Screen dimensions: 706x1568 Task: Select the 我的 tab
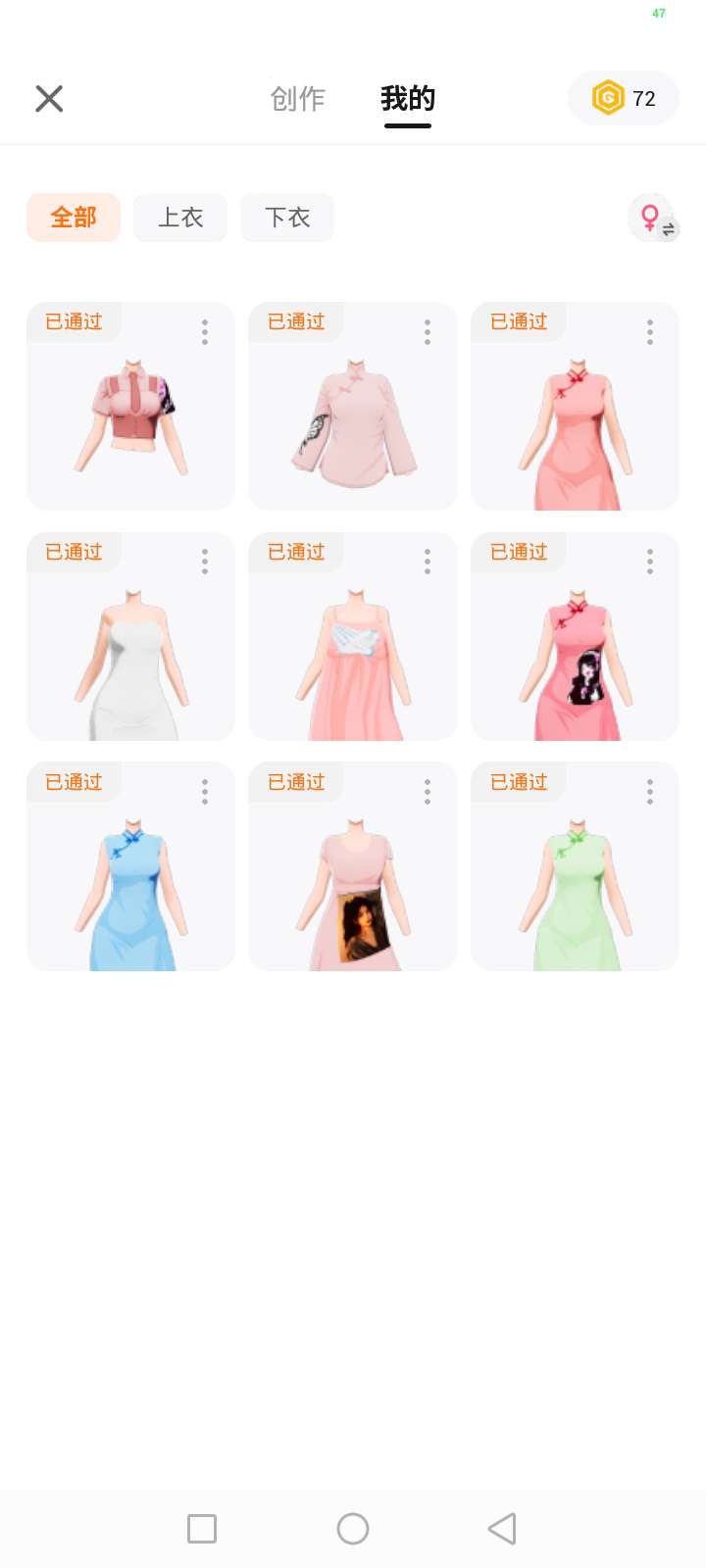407,98
